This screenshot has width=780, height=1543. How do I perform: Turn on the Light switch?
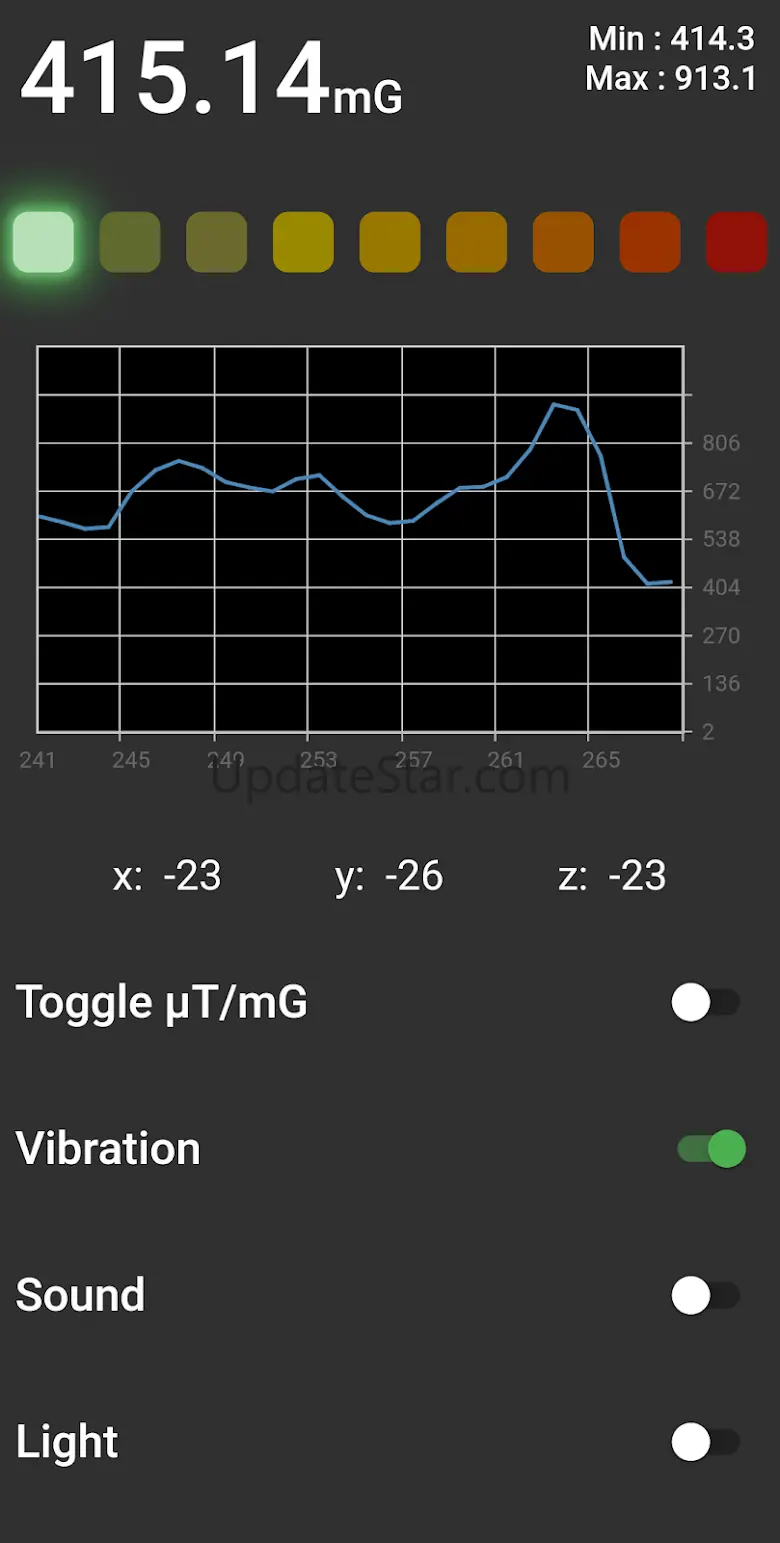tap(706, 1442)
